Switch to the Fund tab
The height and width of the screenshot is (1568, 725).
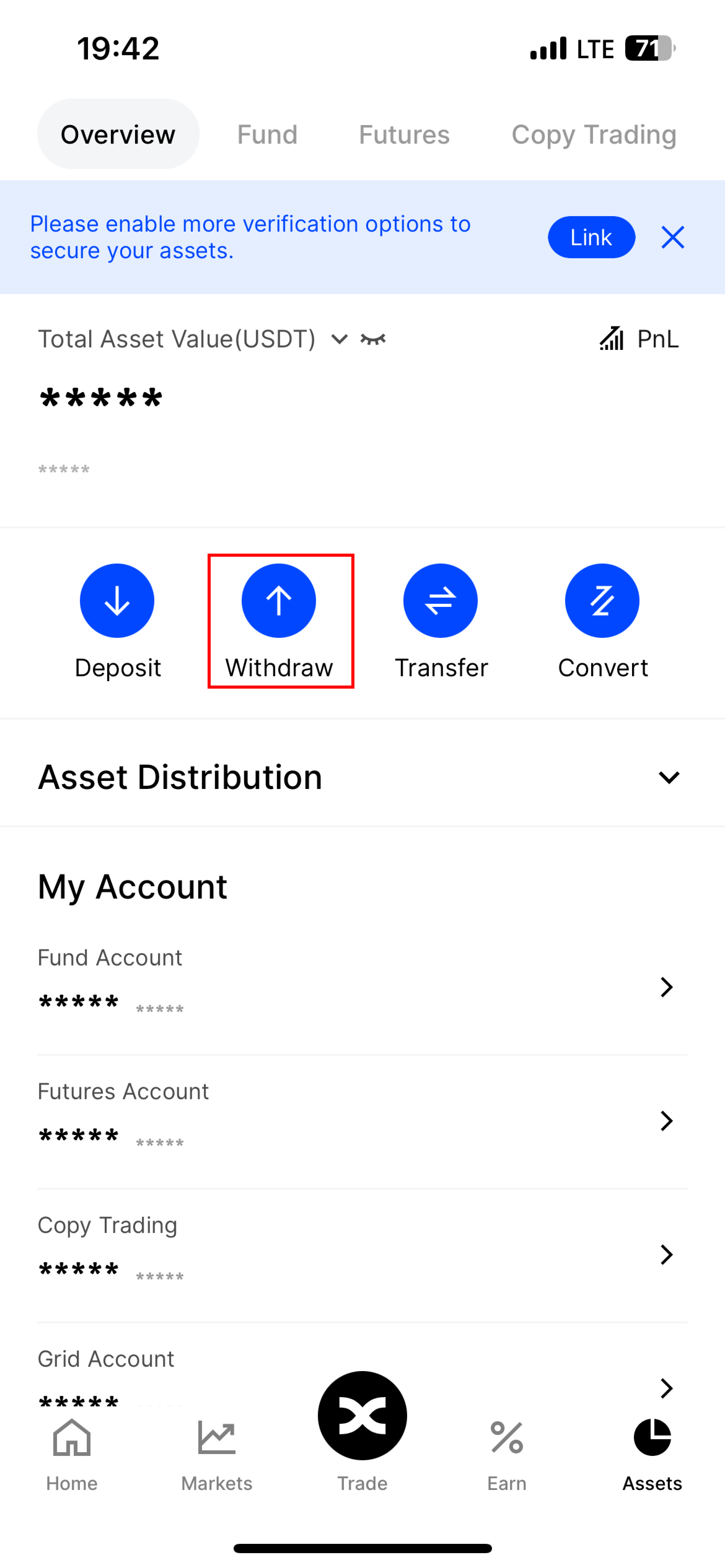pos(267,135)
